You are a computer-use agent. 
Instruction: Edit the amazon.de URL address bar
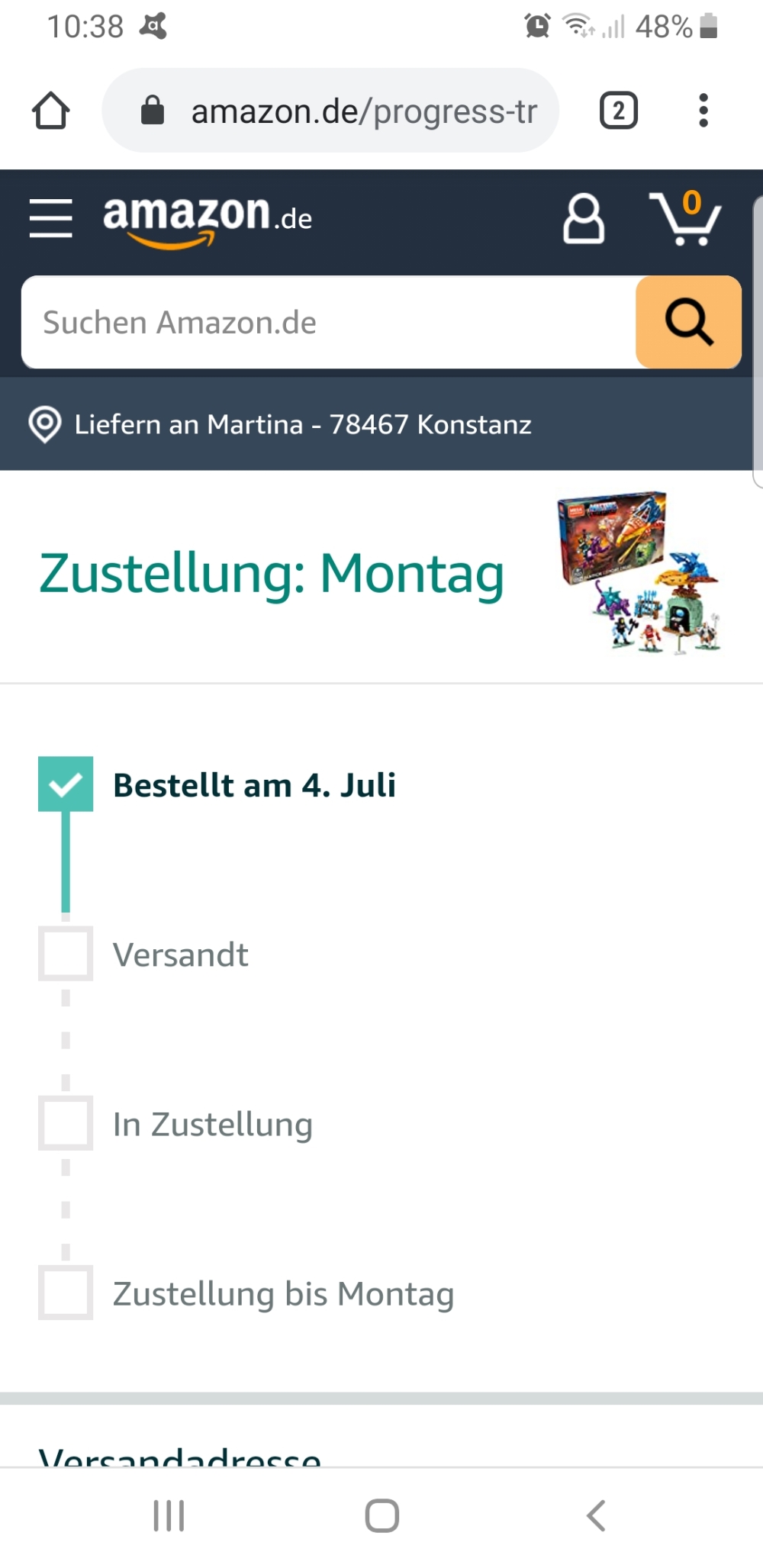330,111
